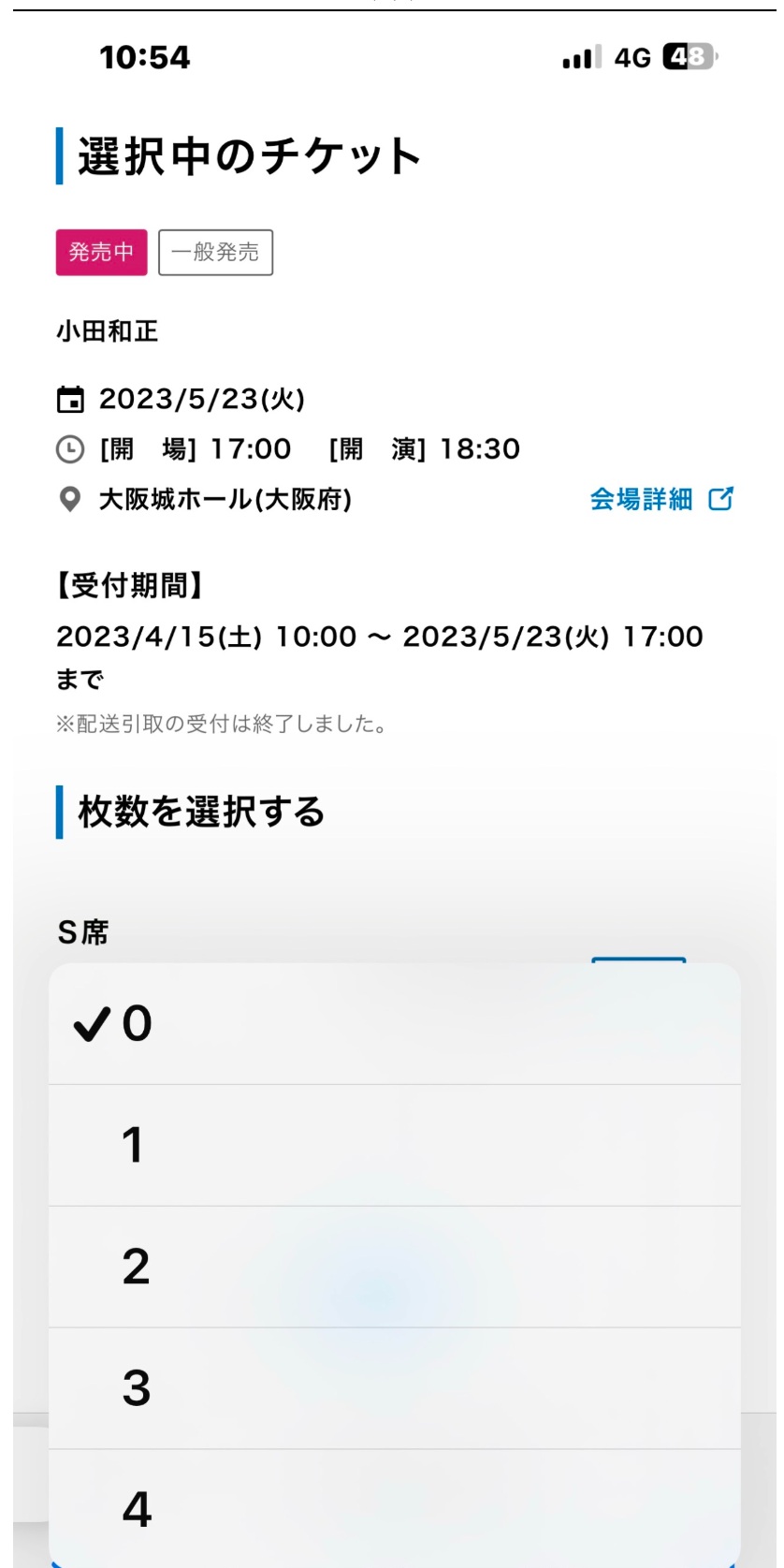Choose 1 ticket for S席
The height and width of the screenshot is (1568, 784).
tap(394, 1145)
